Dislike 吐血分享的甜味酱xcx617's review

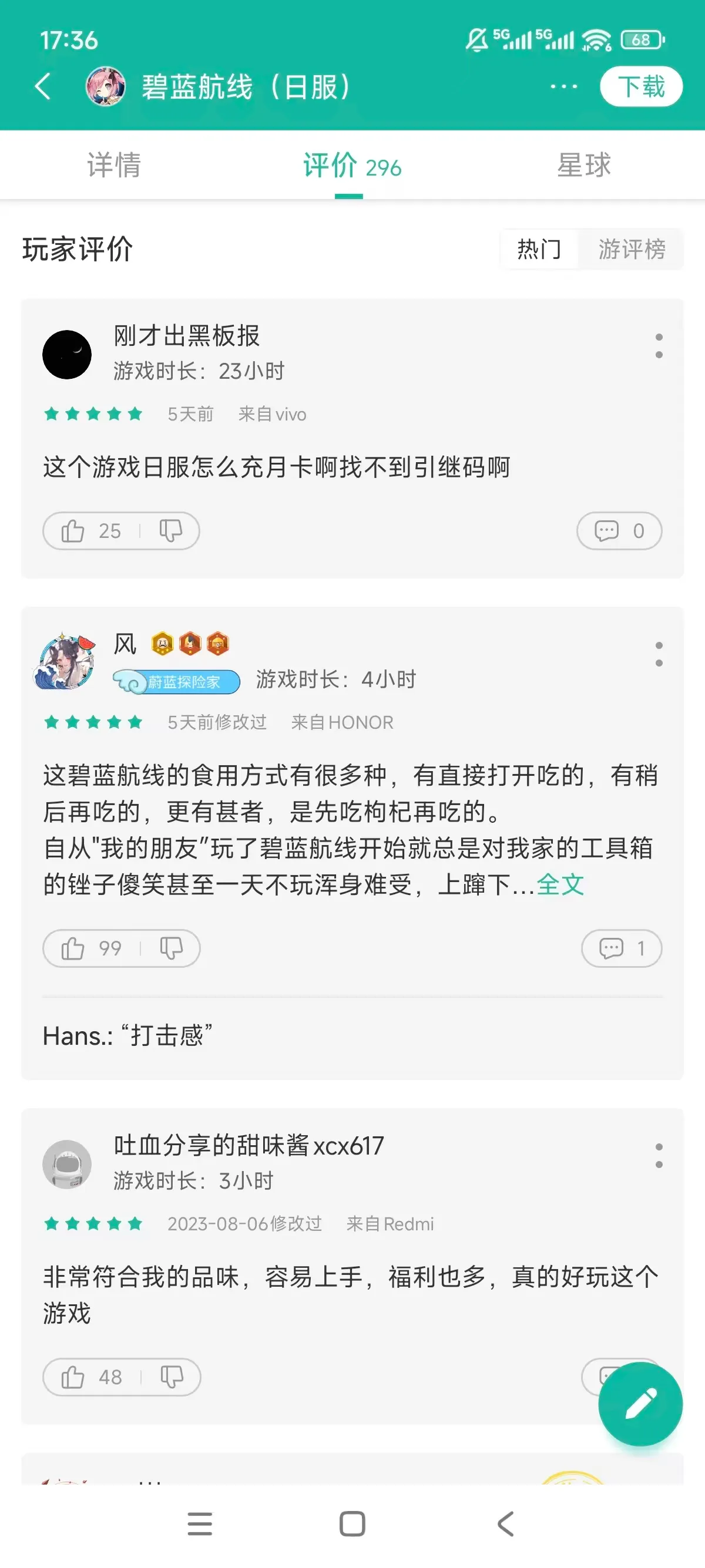(x=171, y=1377)
